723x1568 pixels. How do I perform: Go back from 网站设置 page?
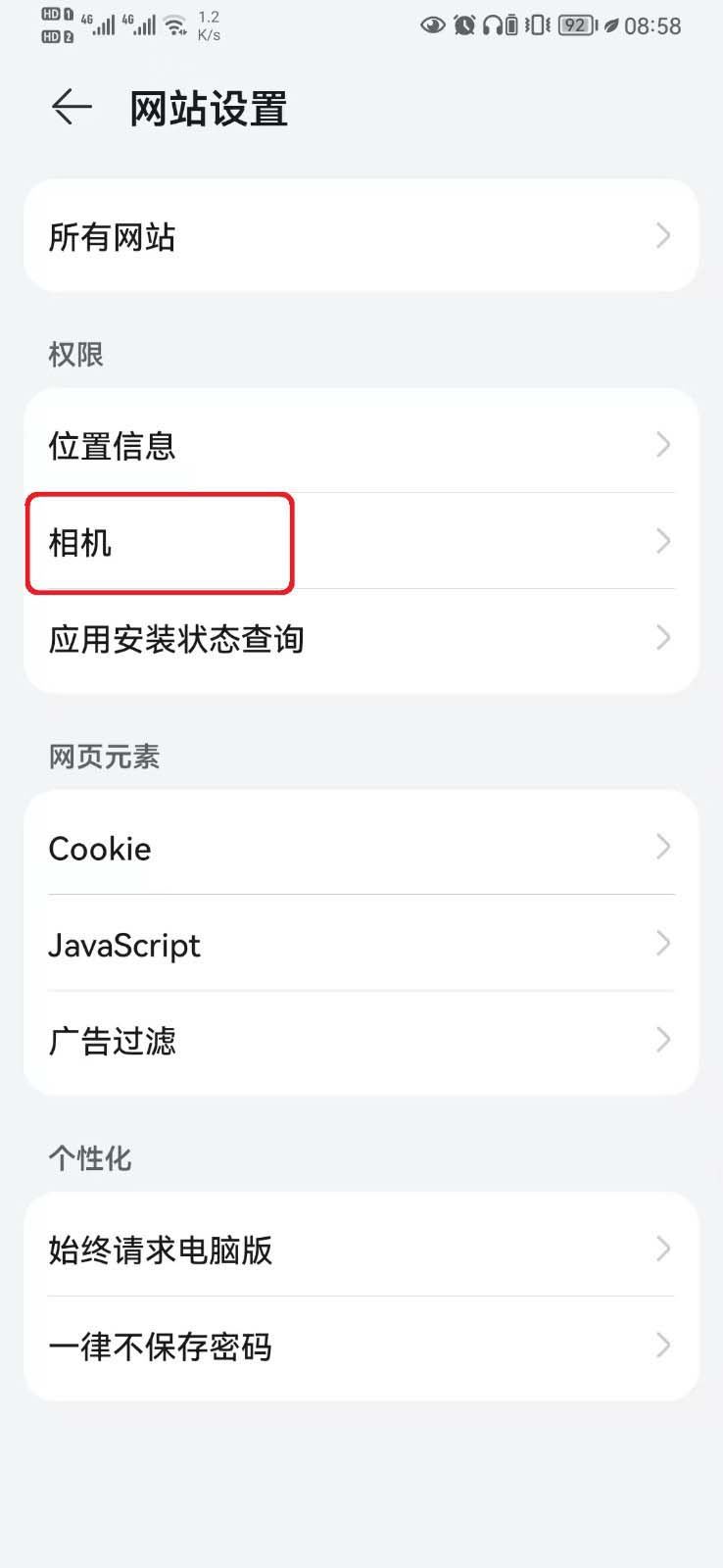tap(72, 107)
